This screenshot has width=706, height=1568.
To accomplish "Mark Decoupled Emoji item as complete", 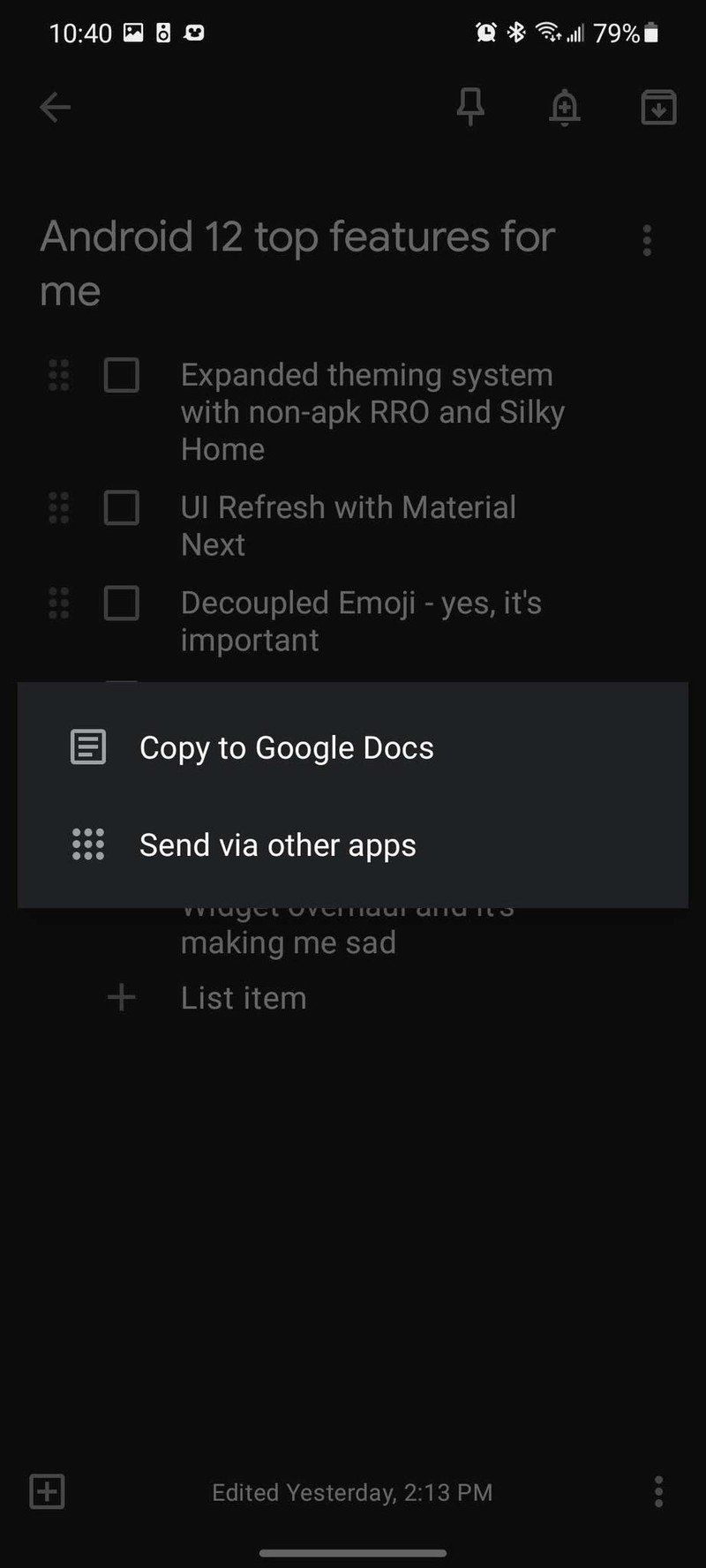I will (121, 604).
